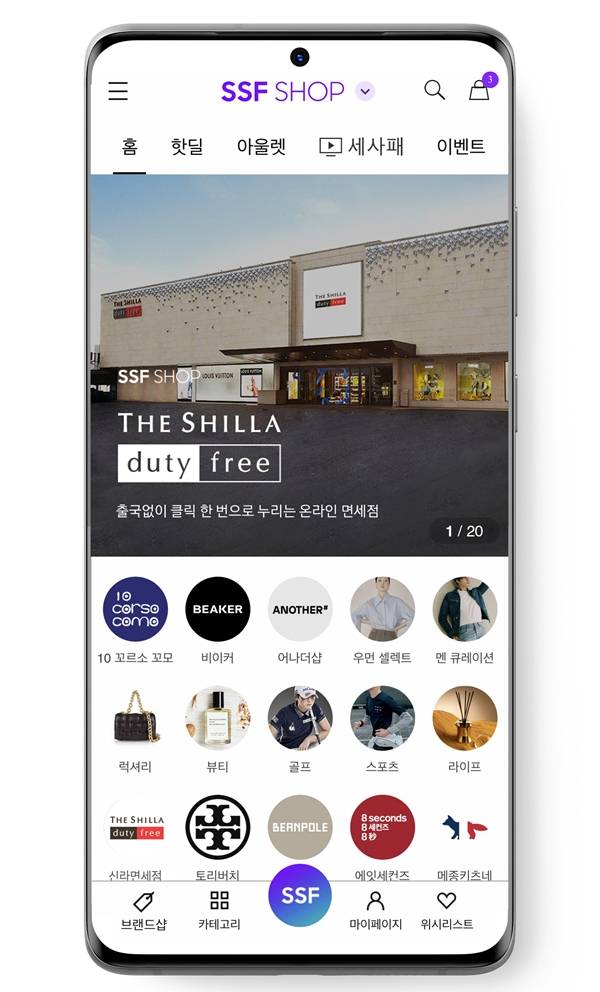This screenshot has width=600, height=992.
Task: Open the 위시리스트 tab
Action: (447, 911)
